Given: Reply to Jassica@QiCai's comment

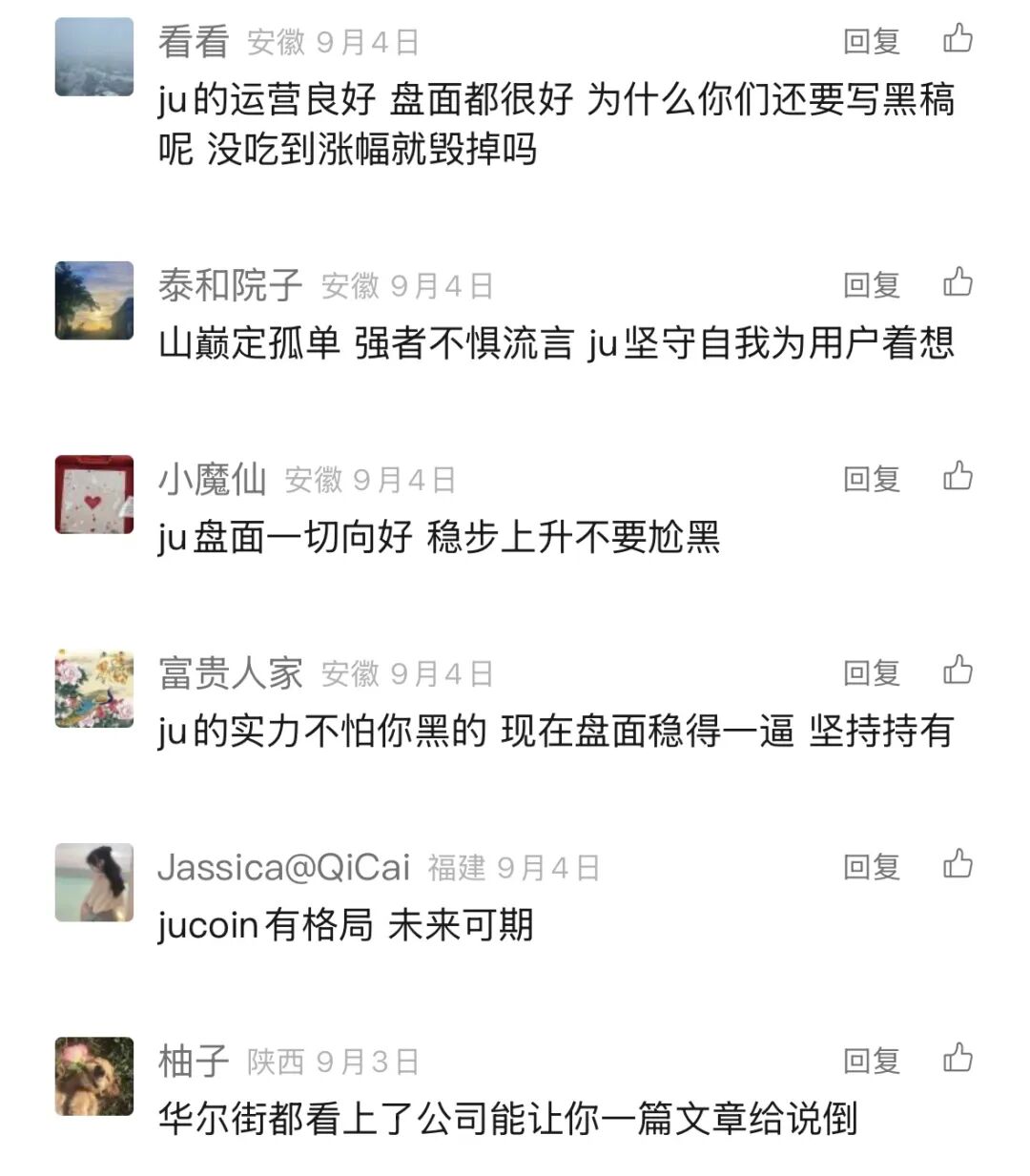Looking at the screenshot, I should point(872,866).
